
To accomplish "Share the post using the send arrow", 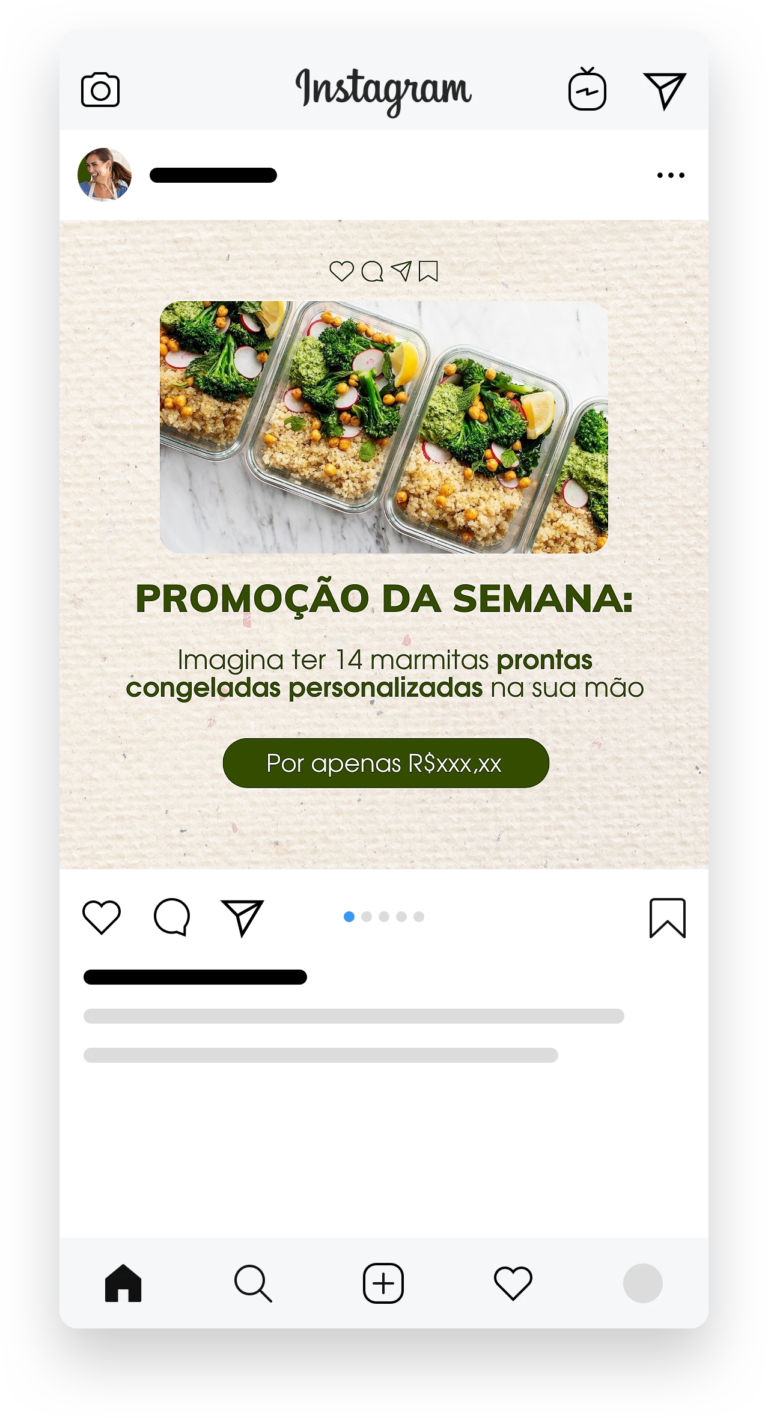I will pyautogui.click(x=241, y=916).
